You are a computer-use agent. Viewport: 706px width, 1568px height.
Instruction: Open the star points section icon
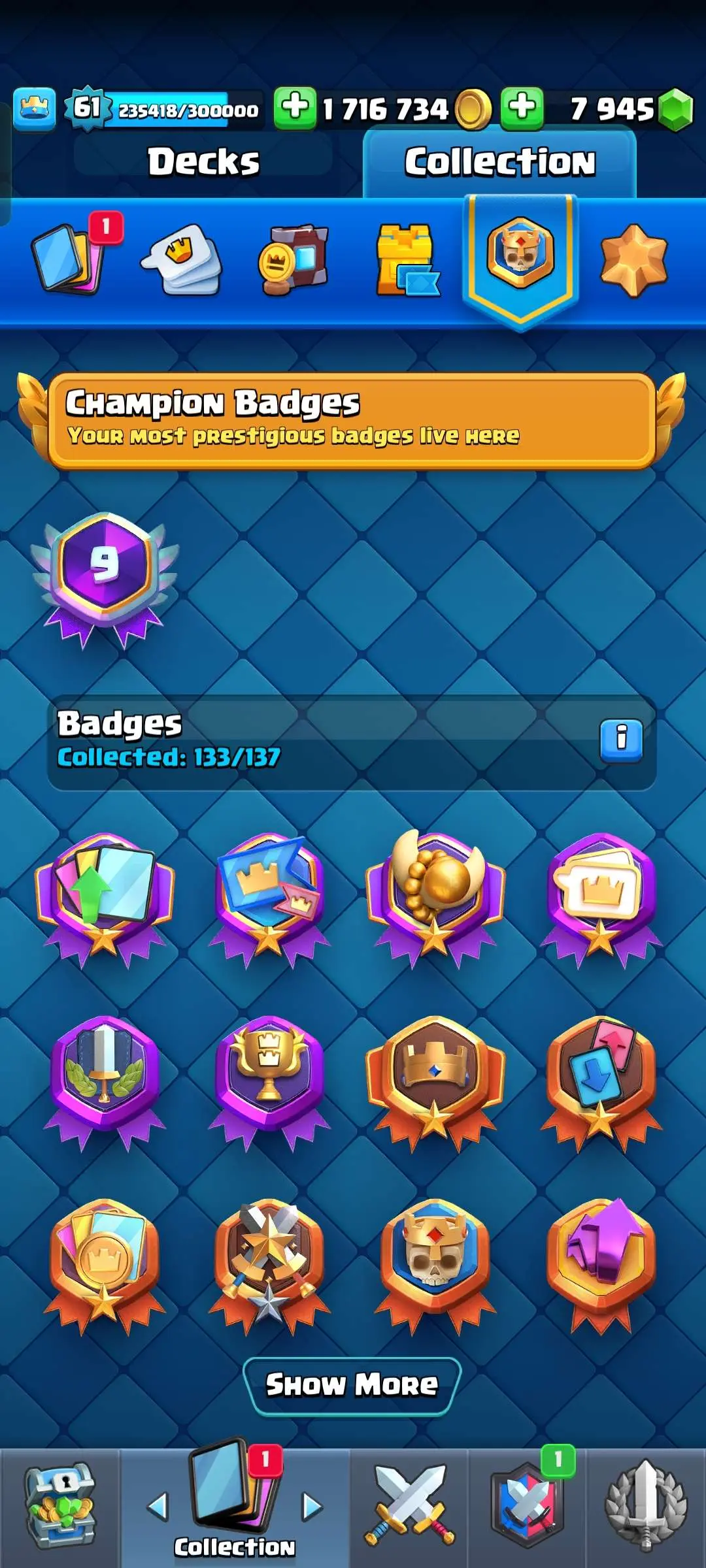(633, 260)
